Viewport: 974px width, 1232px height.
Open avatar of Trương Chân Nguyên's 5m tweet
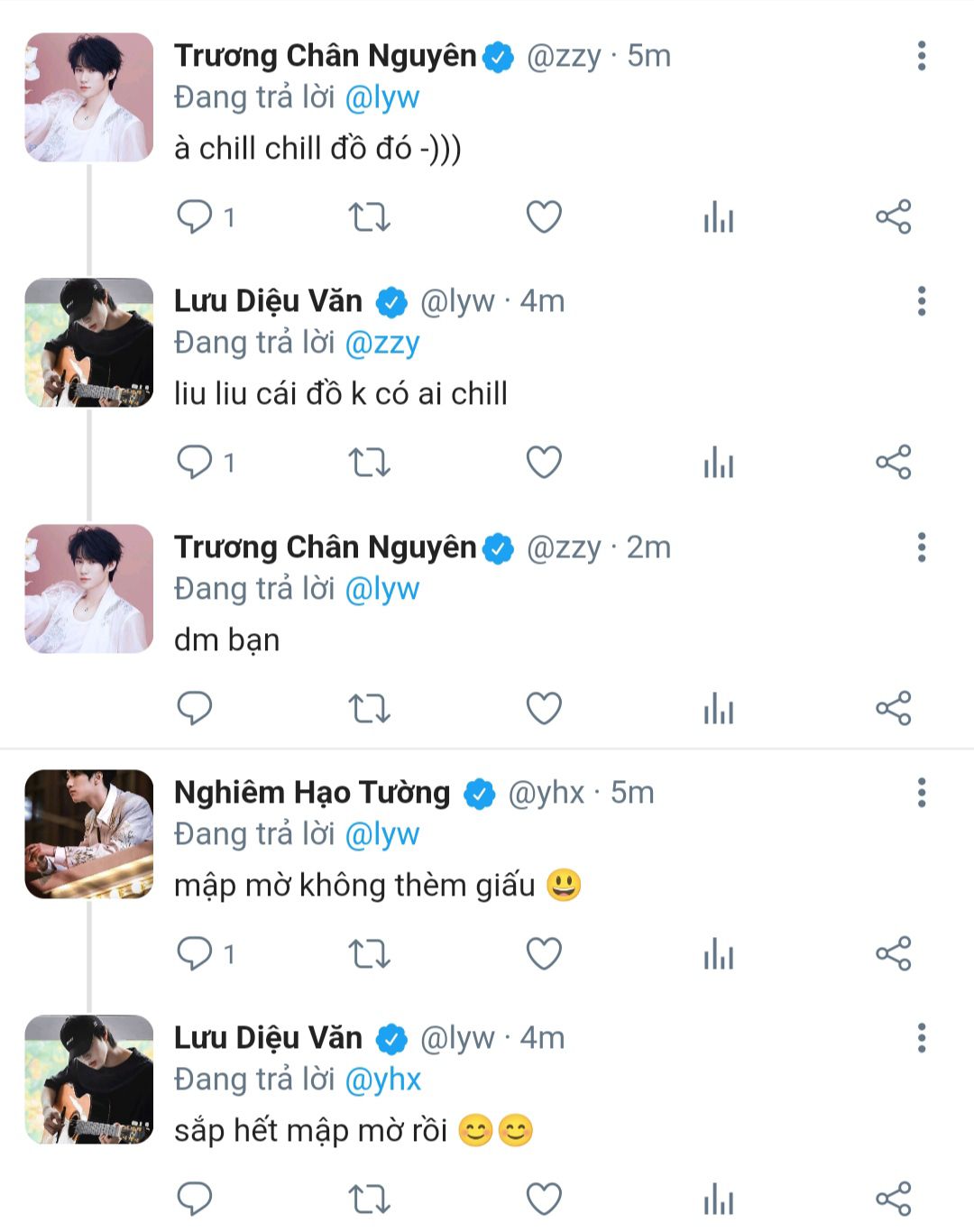coord(88,97)
